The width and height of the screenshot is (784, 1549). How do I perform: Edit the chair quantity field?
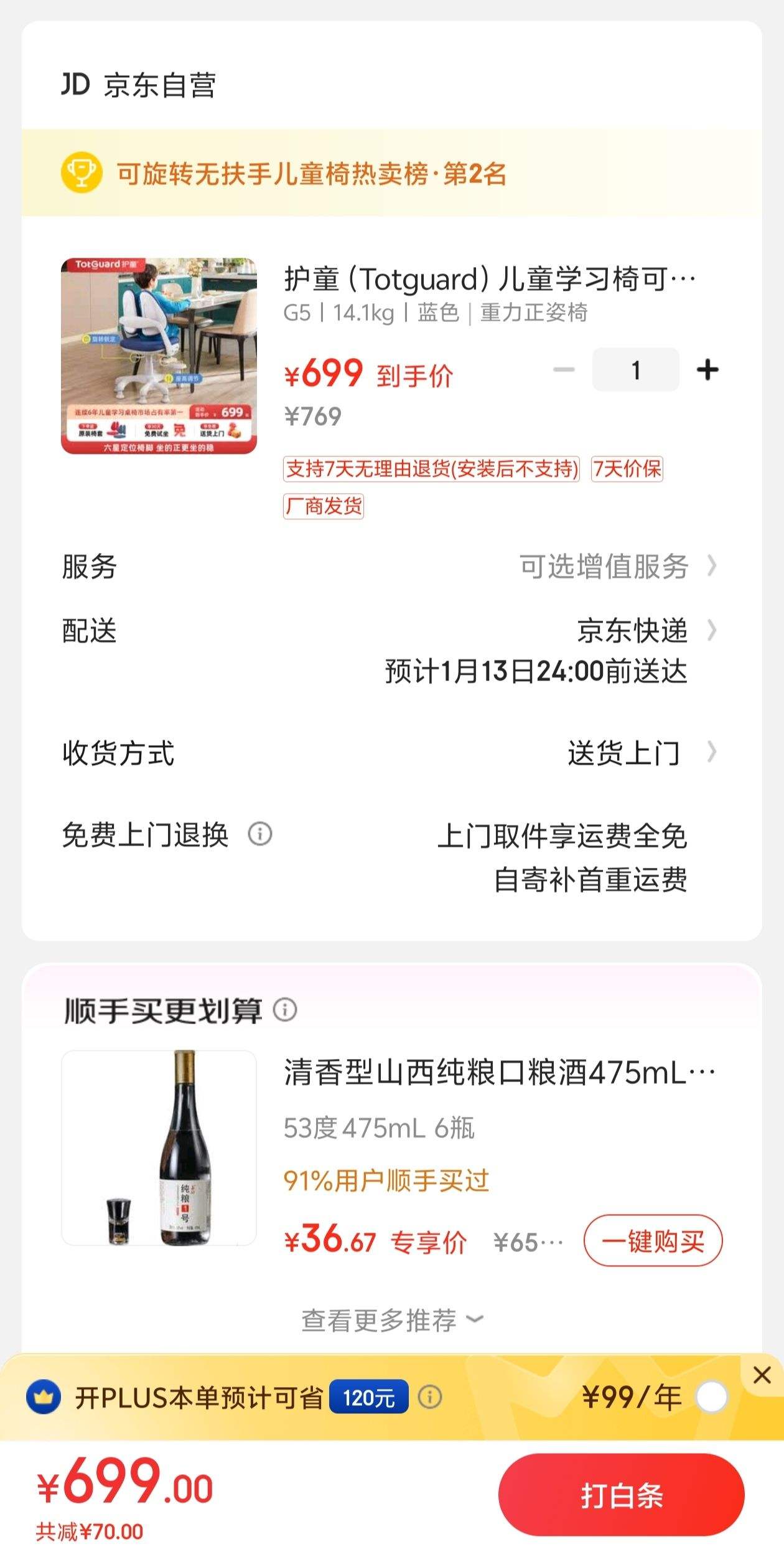click(x=635, y=370)
